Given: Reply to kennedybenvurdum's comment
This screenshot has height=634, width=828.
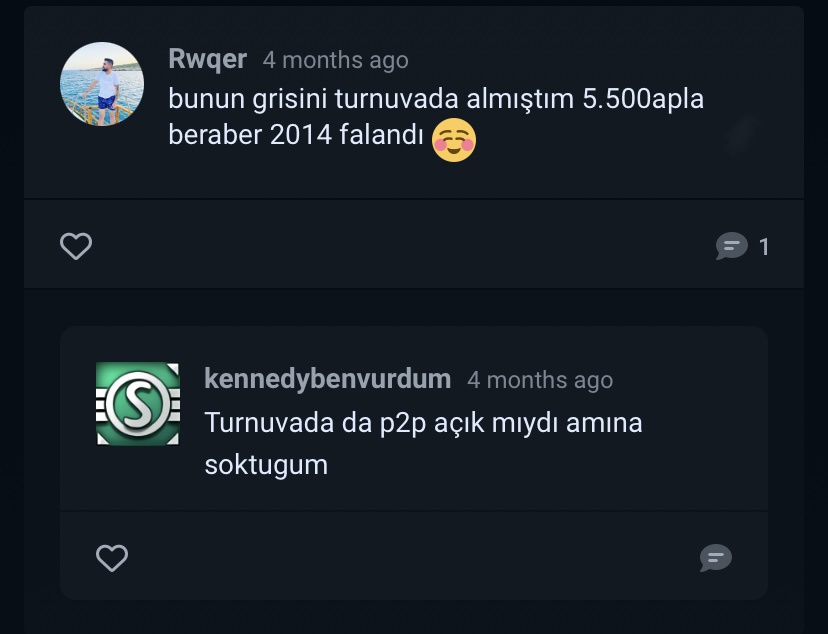Looking at the screenshot, I should (x=715, y=558).
